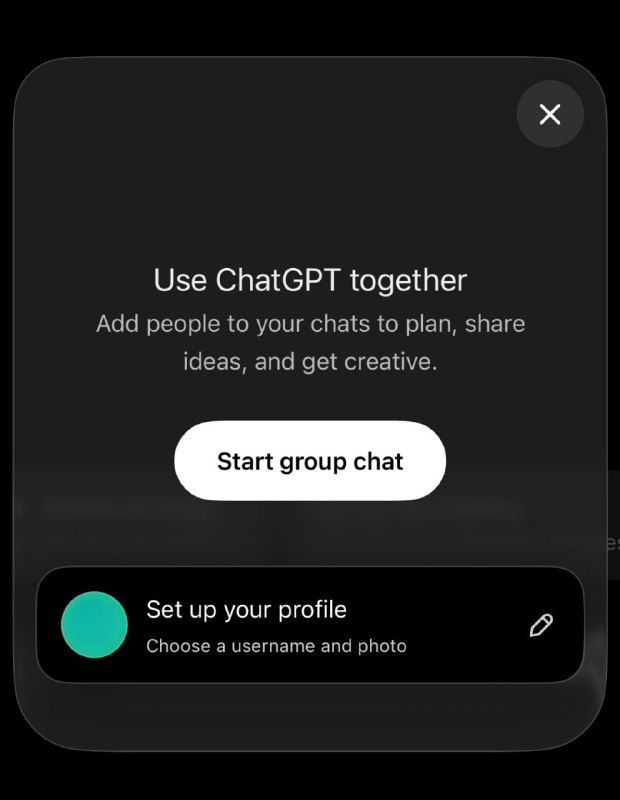
Task: Close the group chat dialog
Action: click(x=549, y=114)
